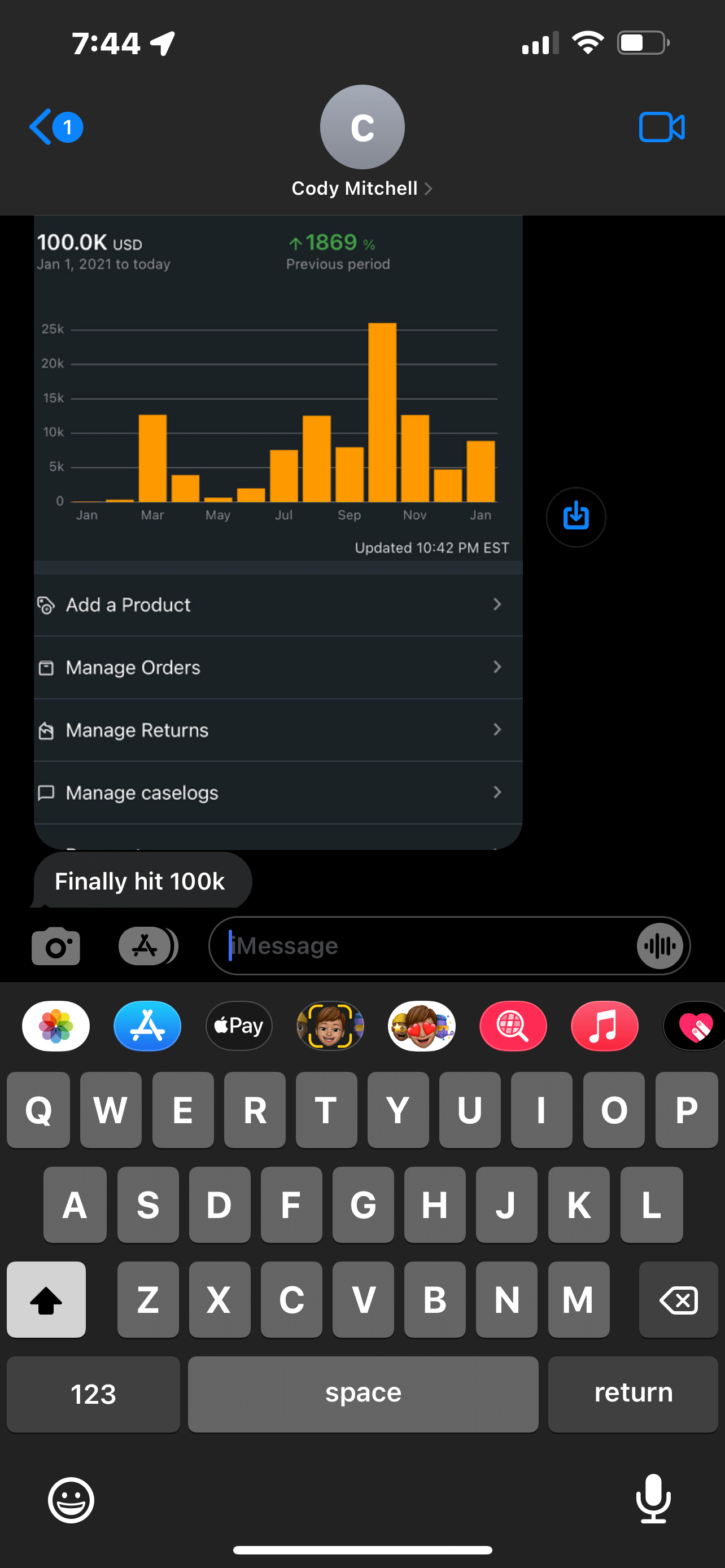The width and height of the screenshot is (725, 1568).
Task: Record an audio message
Action: pyautogui.click(x=660, y=946)
